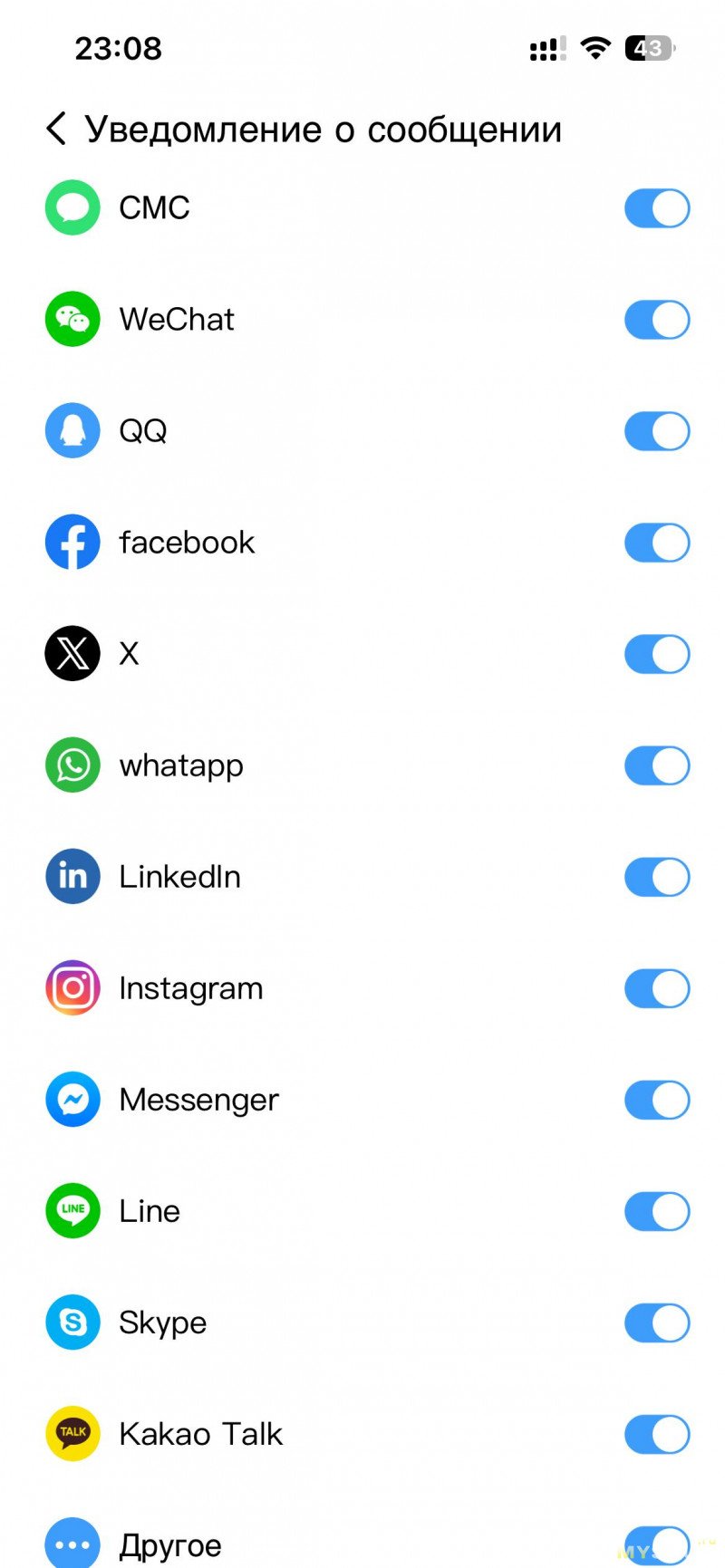Go back from Уведомление о сообщении

click(x=56, y=129)
